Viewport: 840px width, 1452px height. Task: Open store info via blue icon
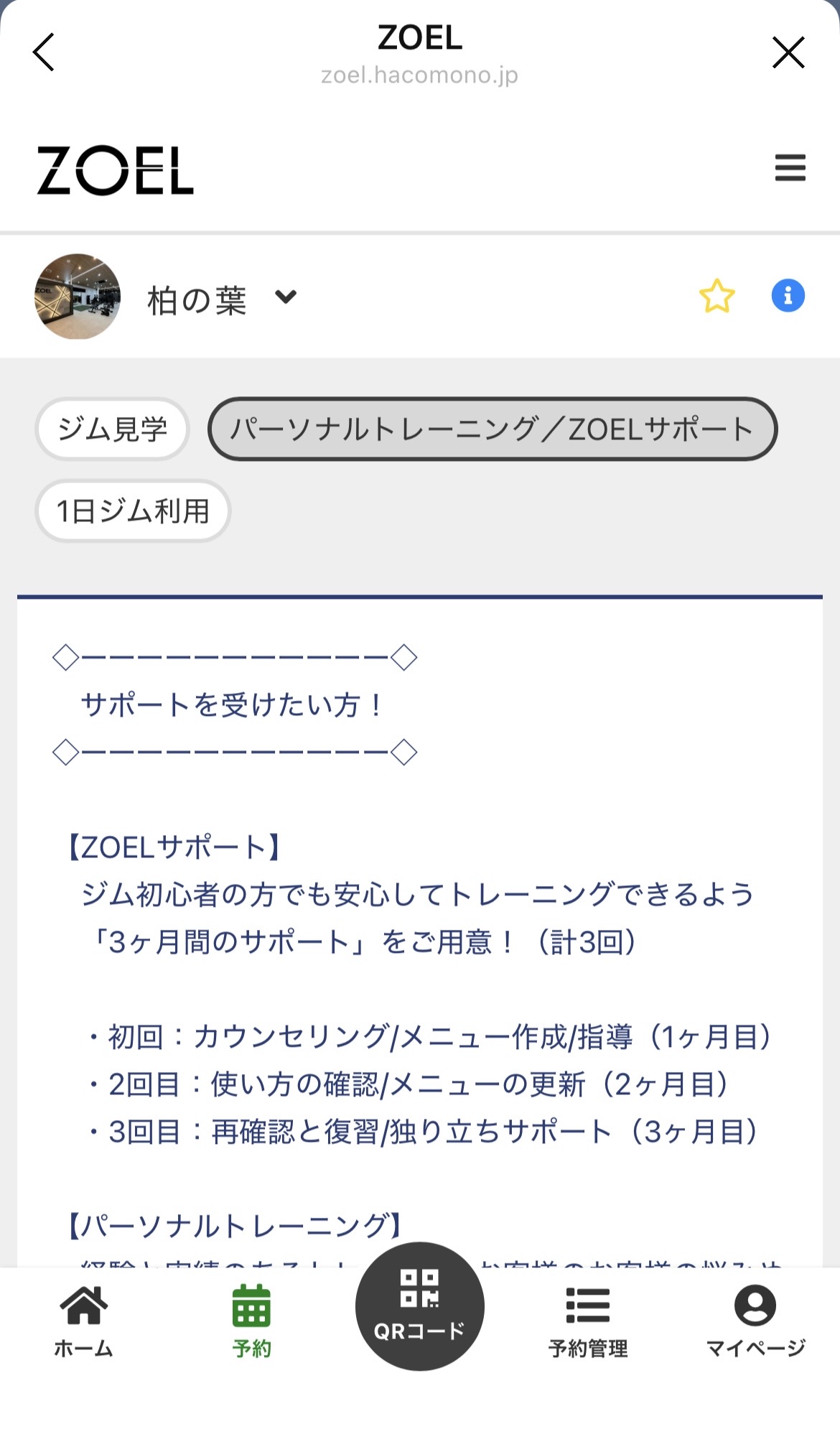tap(788, 296)
